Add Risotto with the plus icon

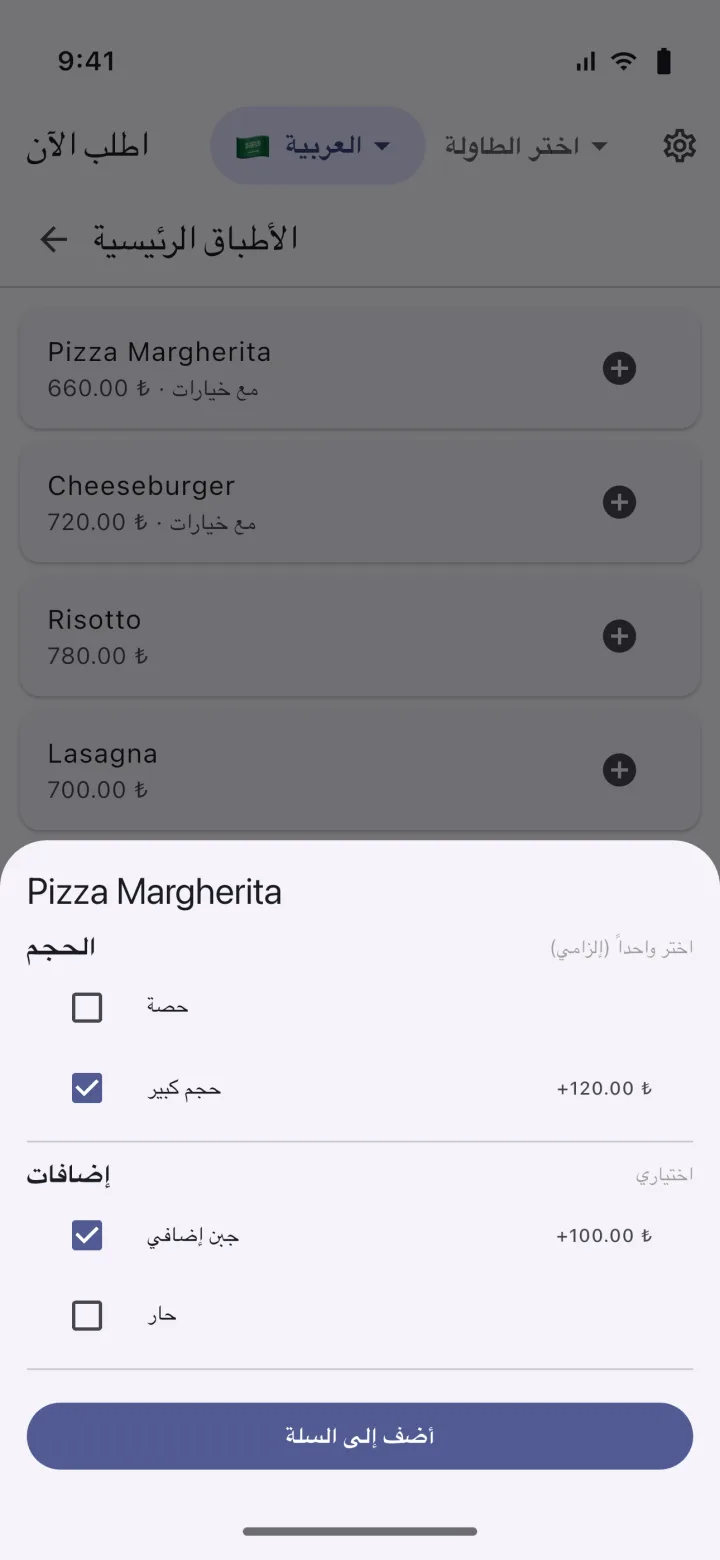(619, 636)
